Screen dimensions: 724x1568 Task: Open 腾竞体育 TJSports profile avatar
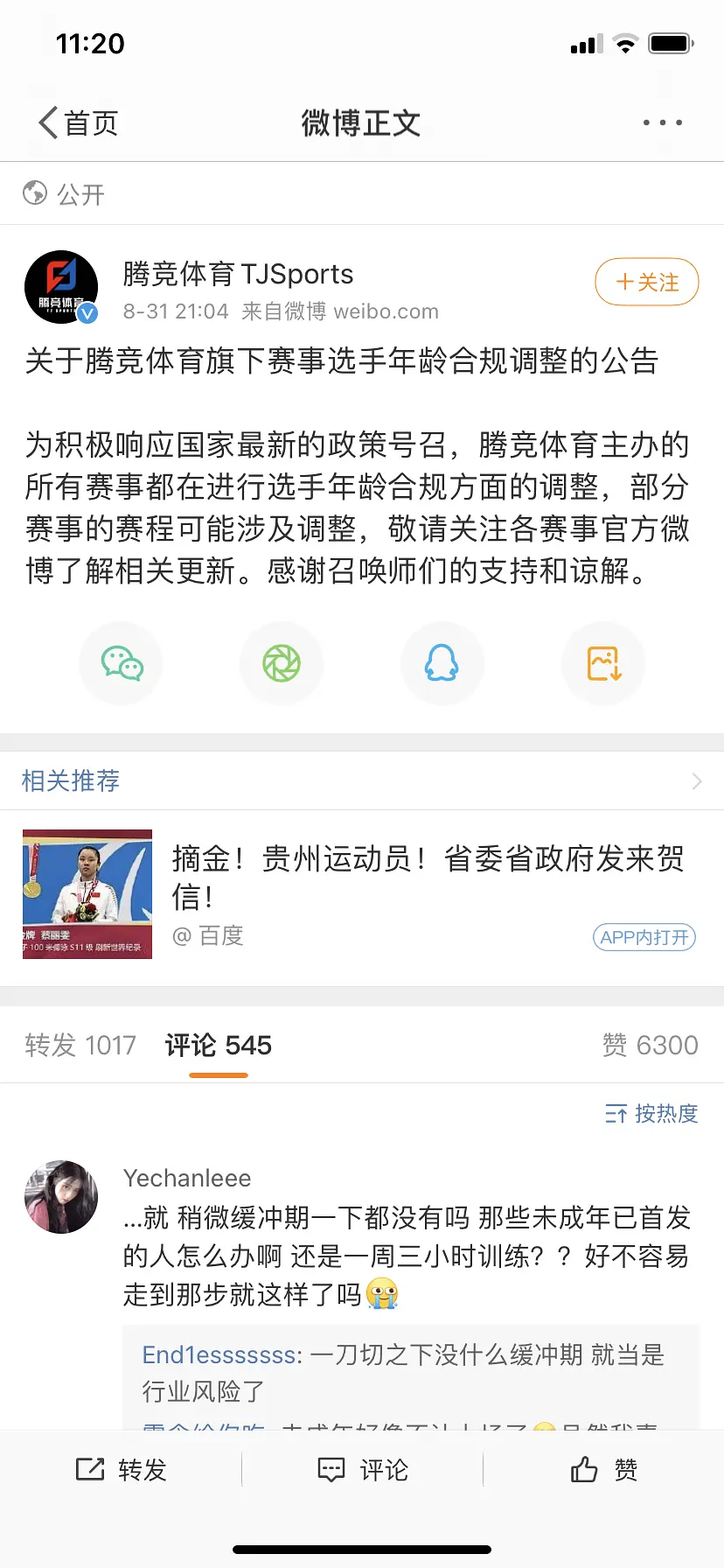point(61,287)
